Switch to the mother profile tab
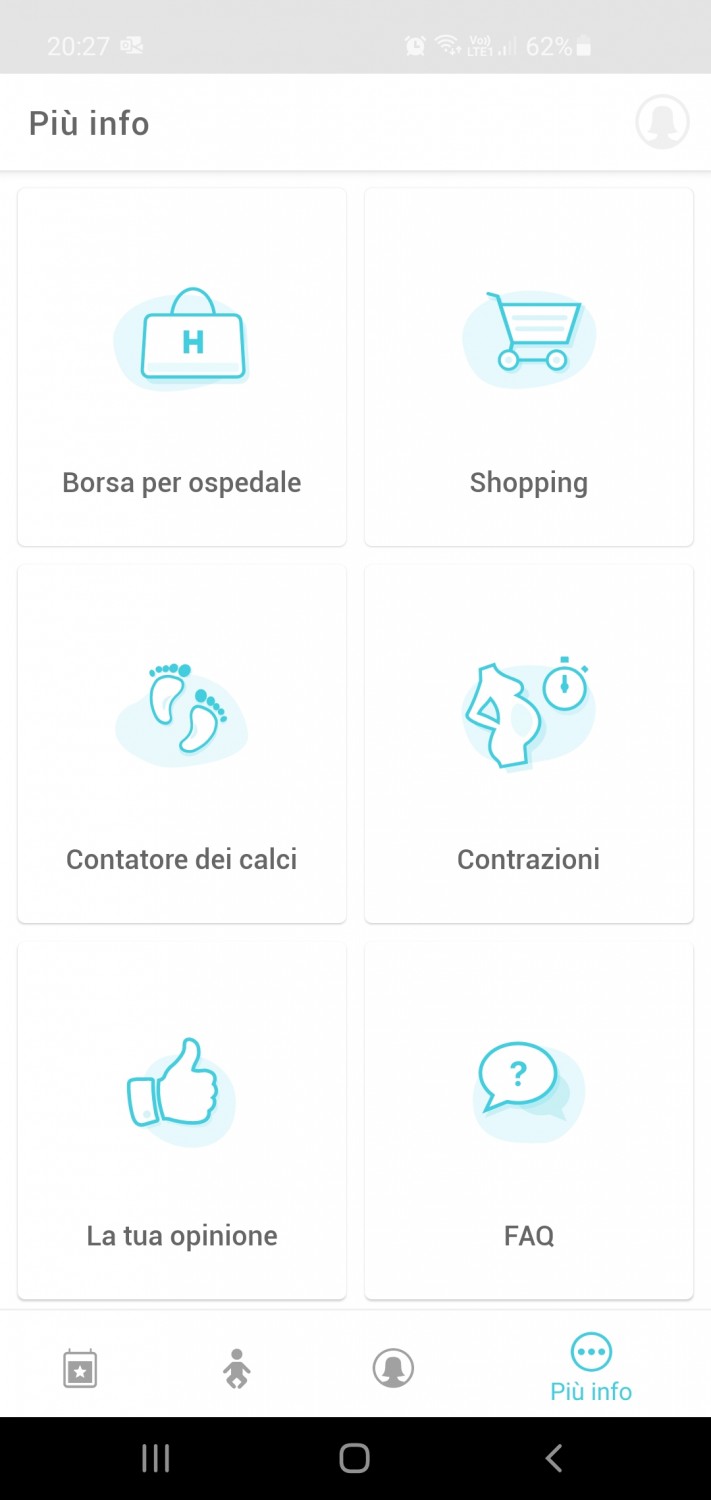711x1500 pixels. click(393, 1368)
